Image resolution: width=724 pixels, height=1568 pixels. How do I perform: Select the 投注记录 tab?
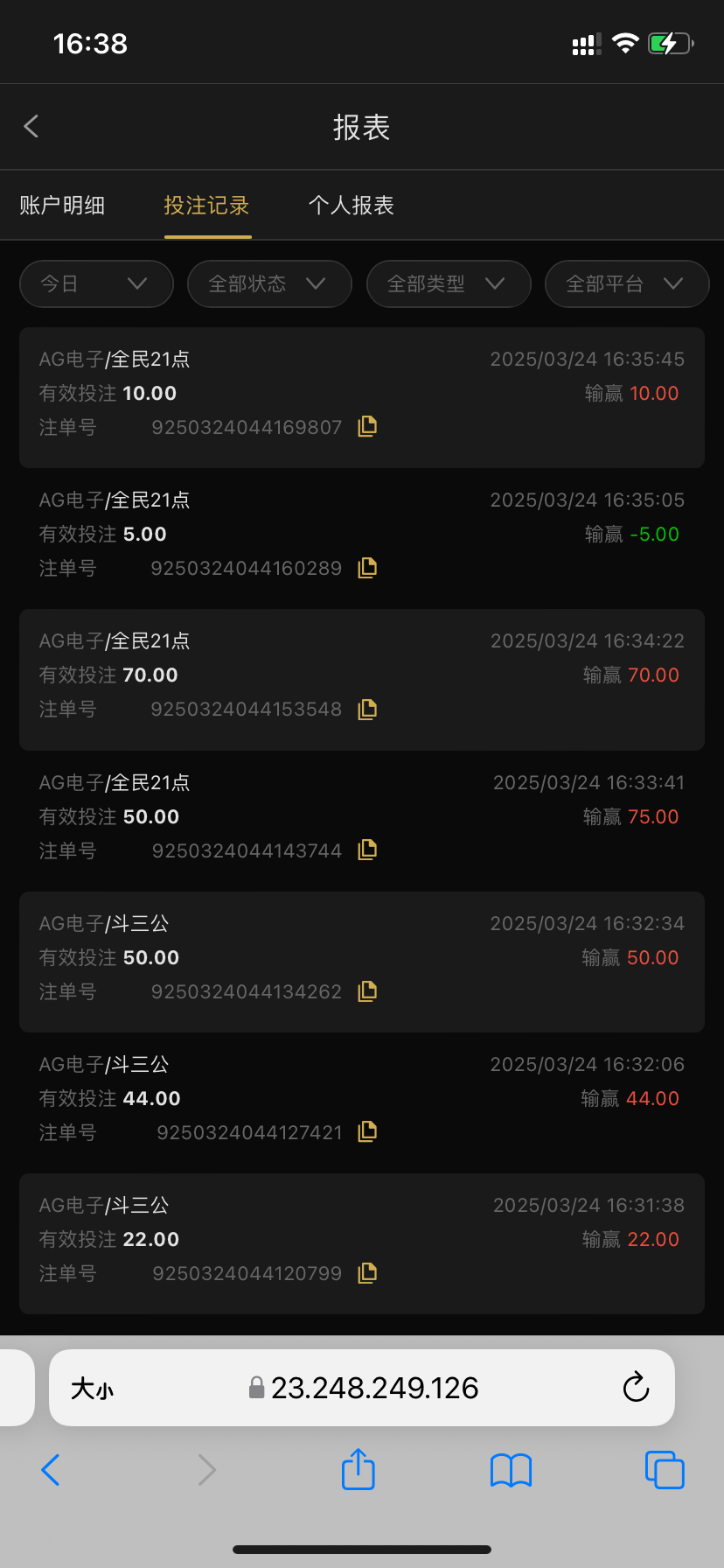207,206
